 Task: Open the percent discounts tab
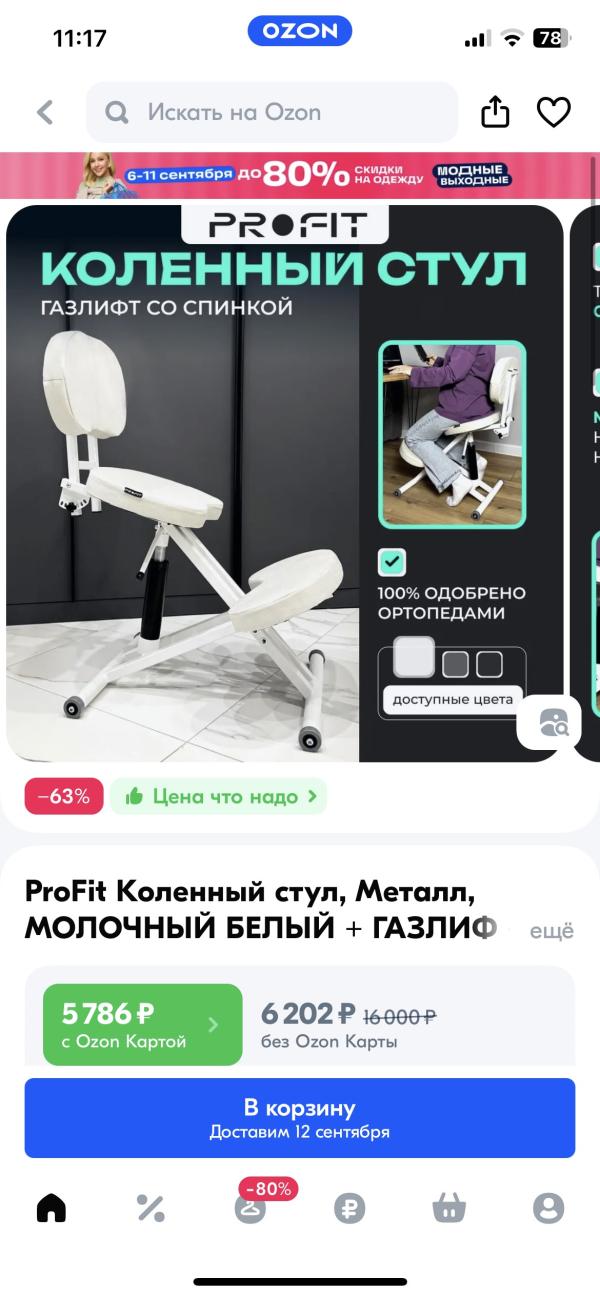[x=150, y=1209]
